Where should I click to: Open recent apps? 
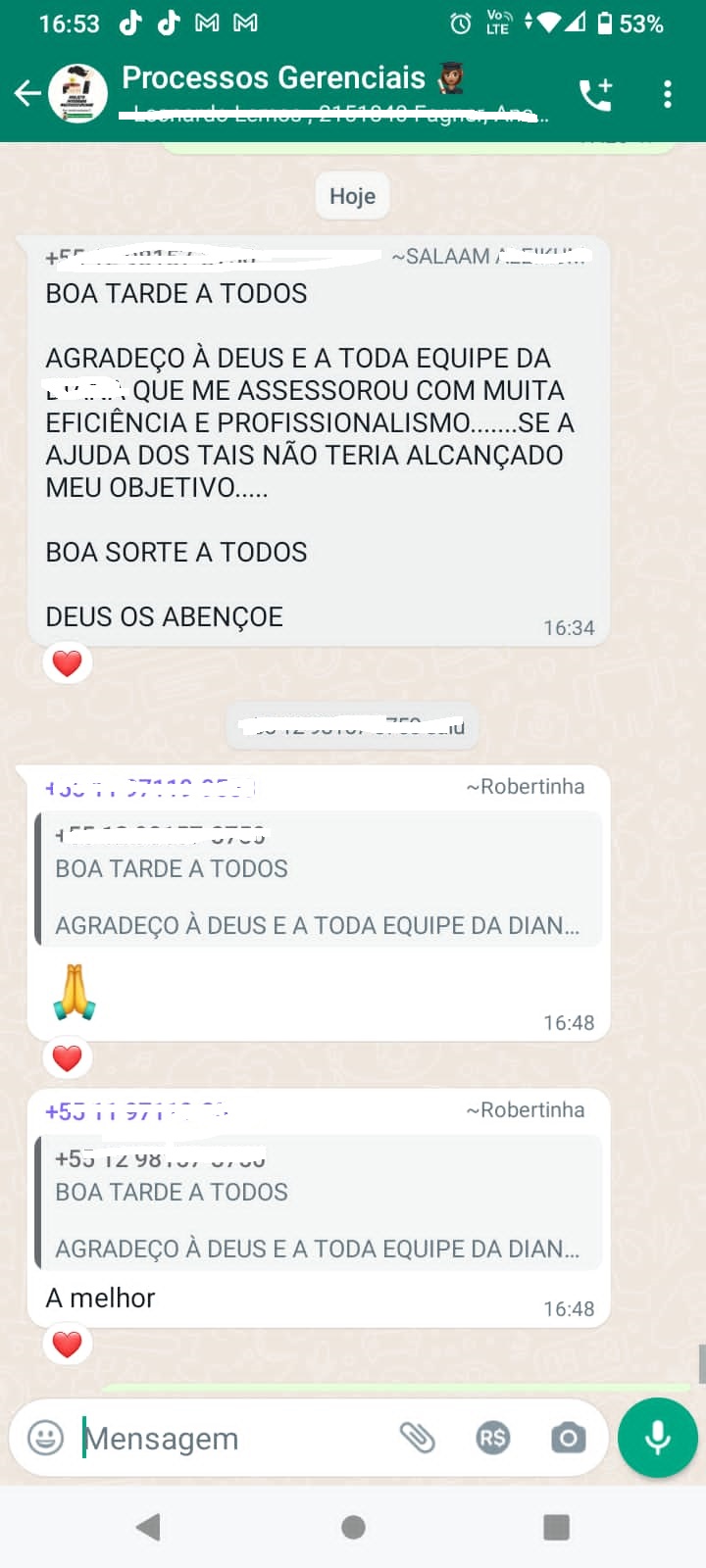(556, 1527)
